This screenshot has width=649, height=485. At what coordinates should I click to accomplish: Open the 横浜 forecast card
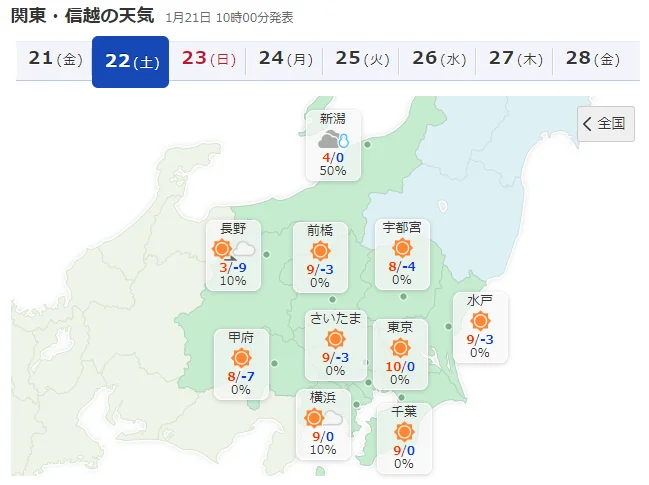tap(322, 424)
